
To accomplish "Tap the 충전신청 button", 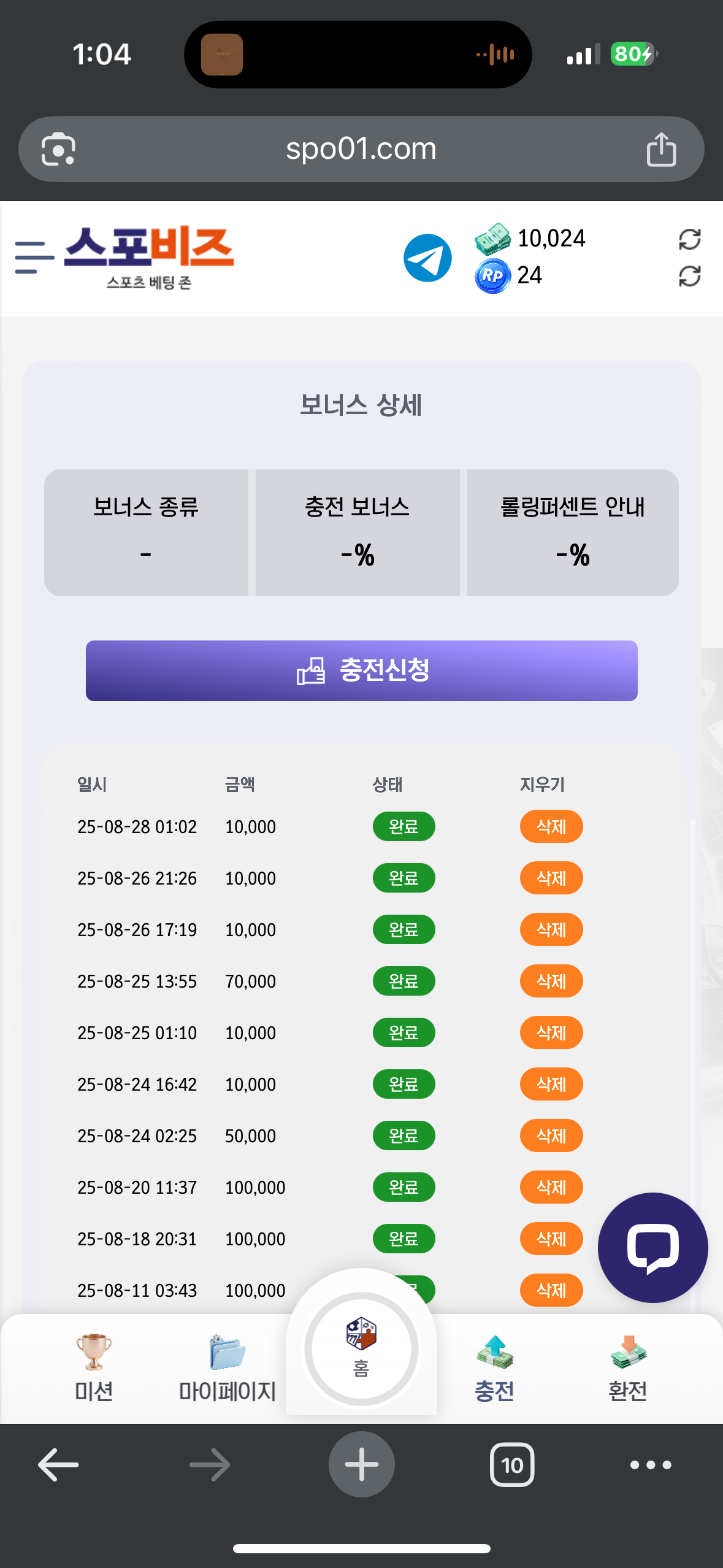I will 362,671.
